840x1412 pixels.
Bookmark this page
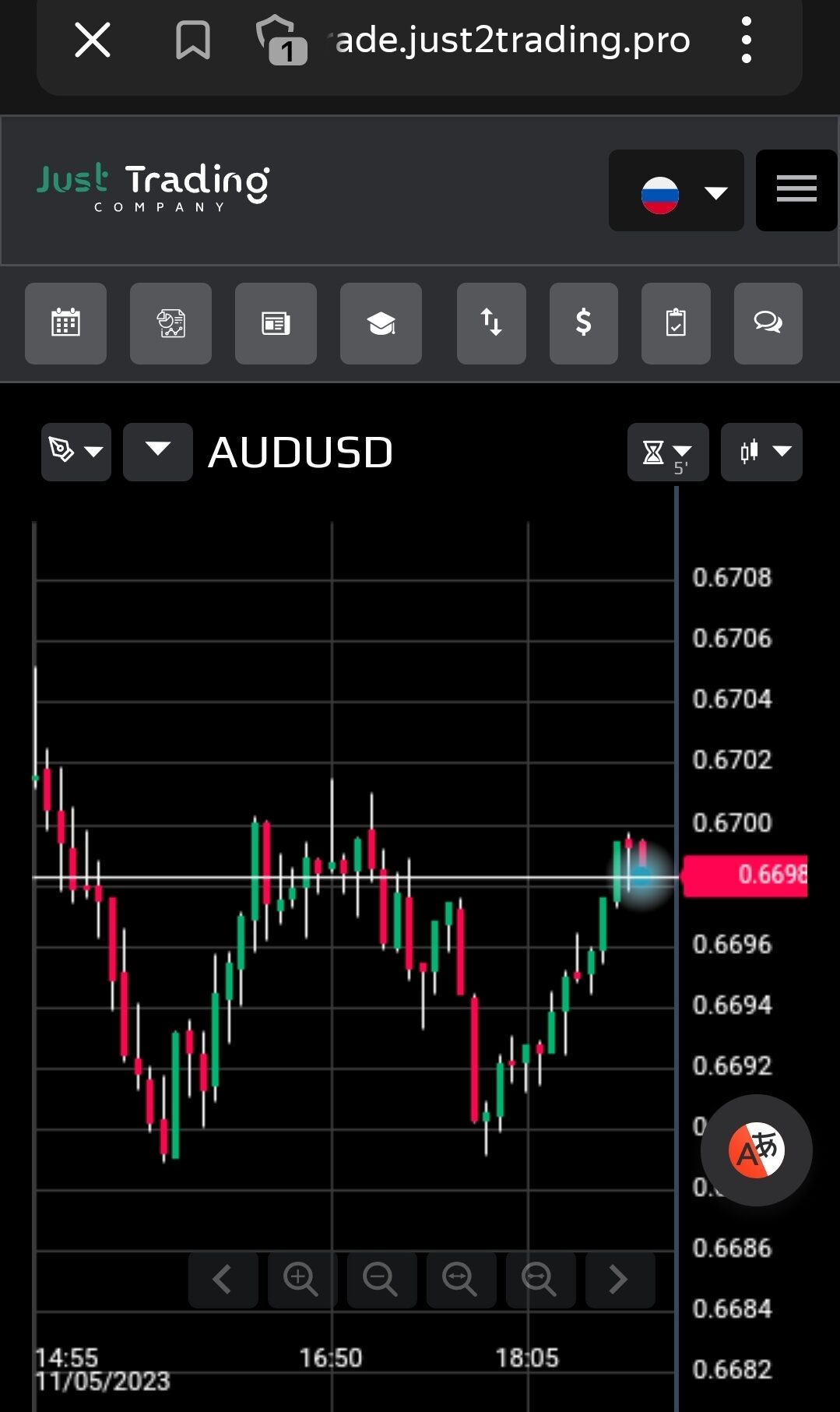192,40
